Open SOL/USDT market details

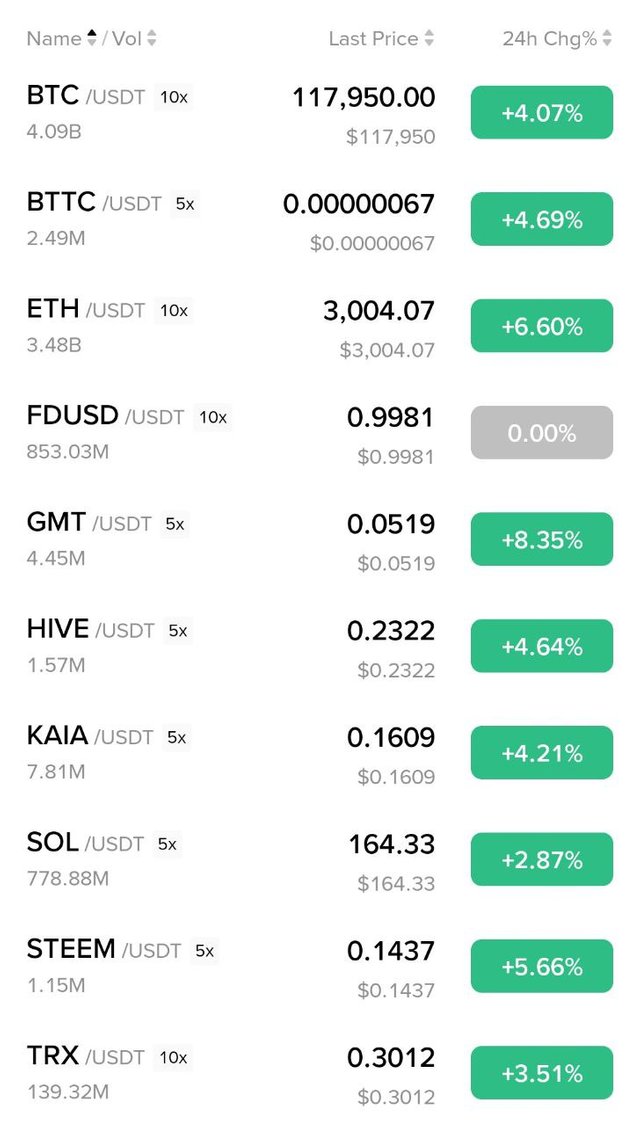(x=320, y=860)
